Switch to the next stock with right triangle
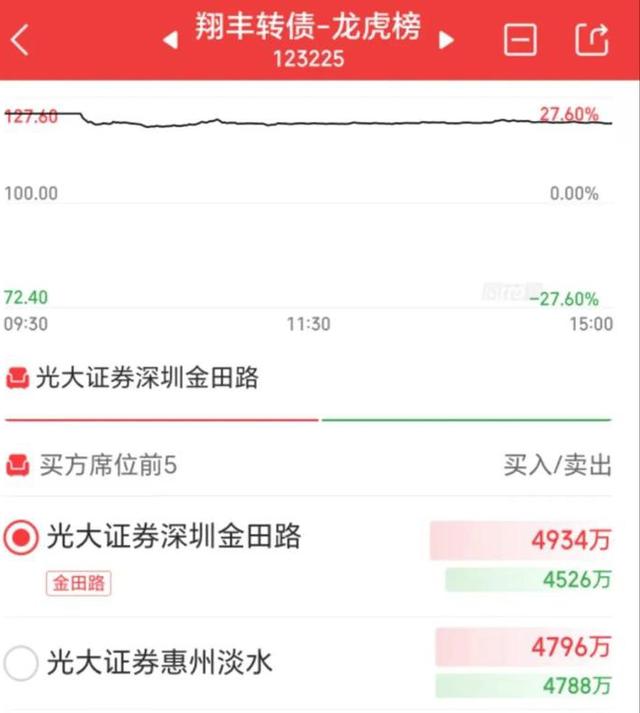This screenshot has width=640, height=713. (x=446, y=40)
